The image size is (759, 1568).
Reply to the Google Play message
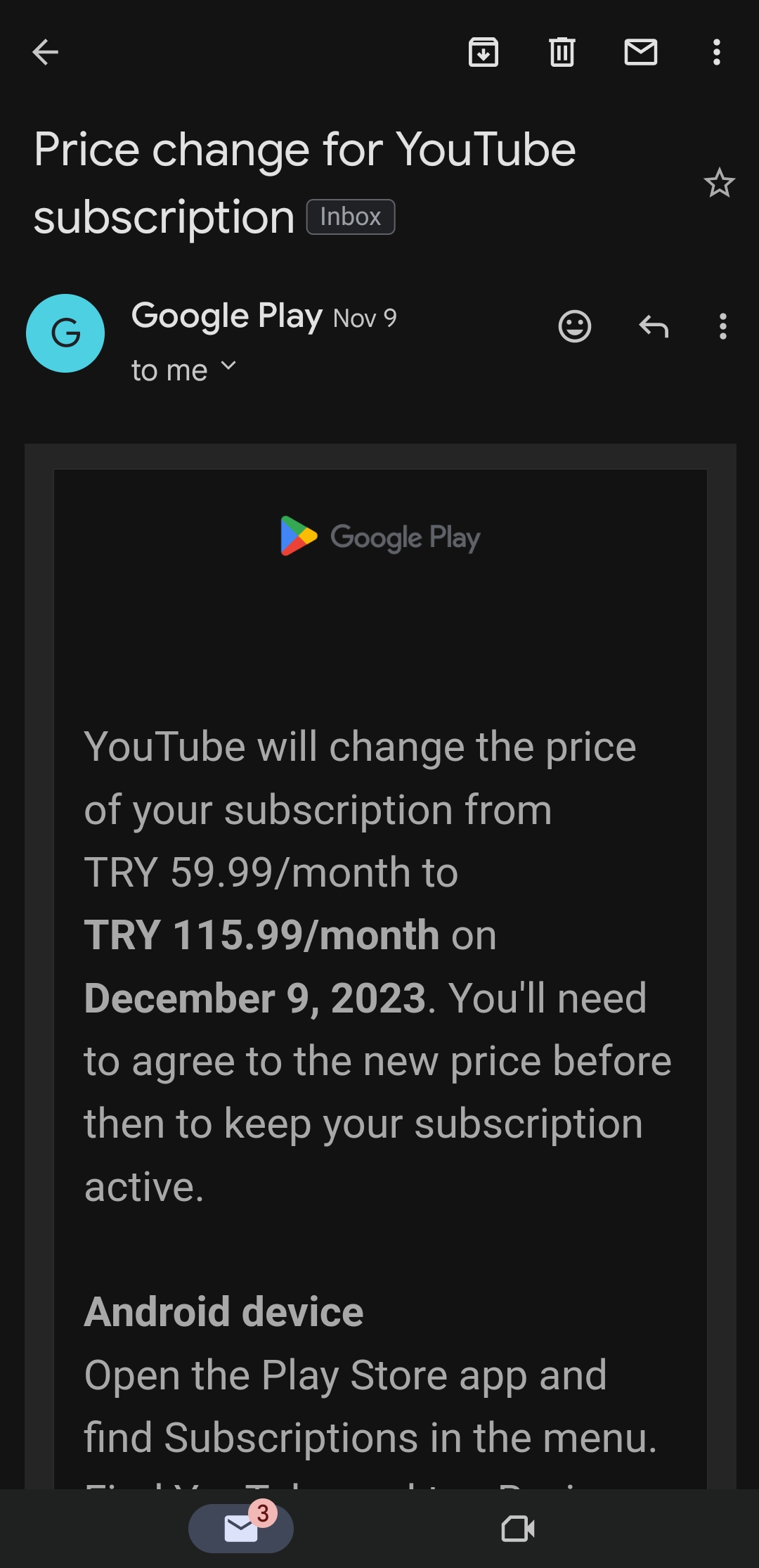(654, 326)
